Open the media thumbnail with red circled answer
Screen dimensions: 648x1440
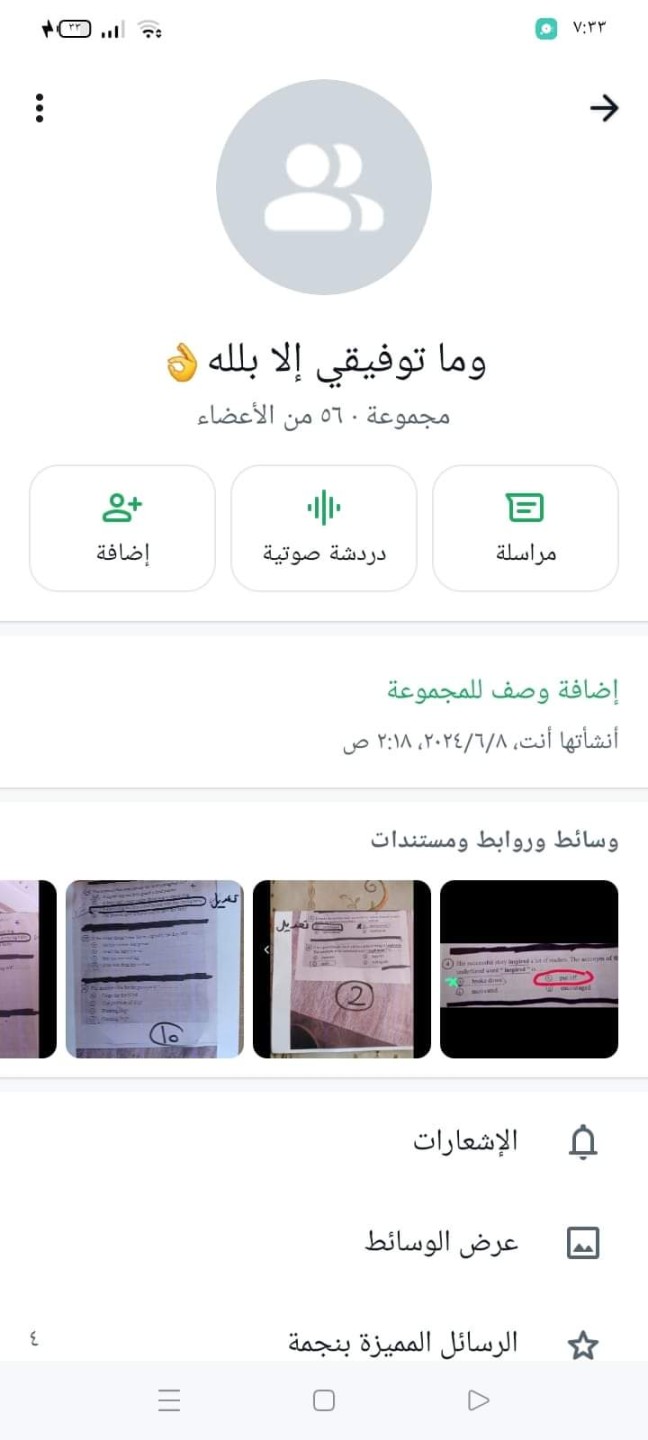pos(529,969)
